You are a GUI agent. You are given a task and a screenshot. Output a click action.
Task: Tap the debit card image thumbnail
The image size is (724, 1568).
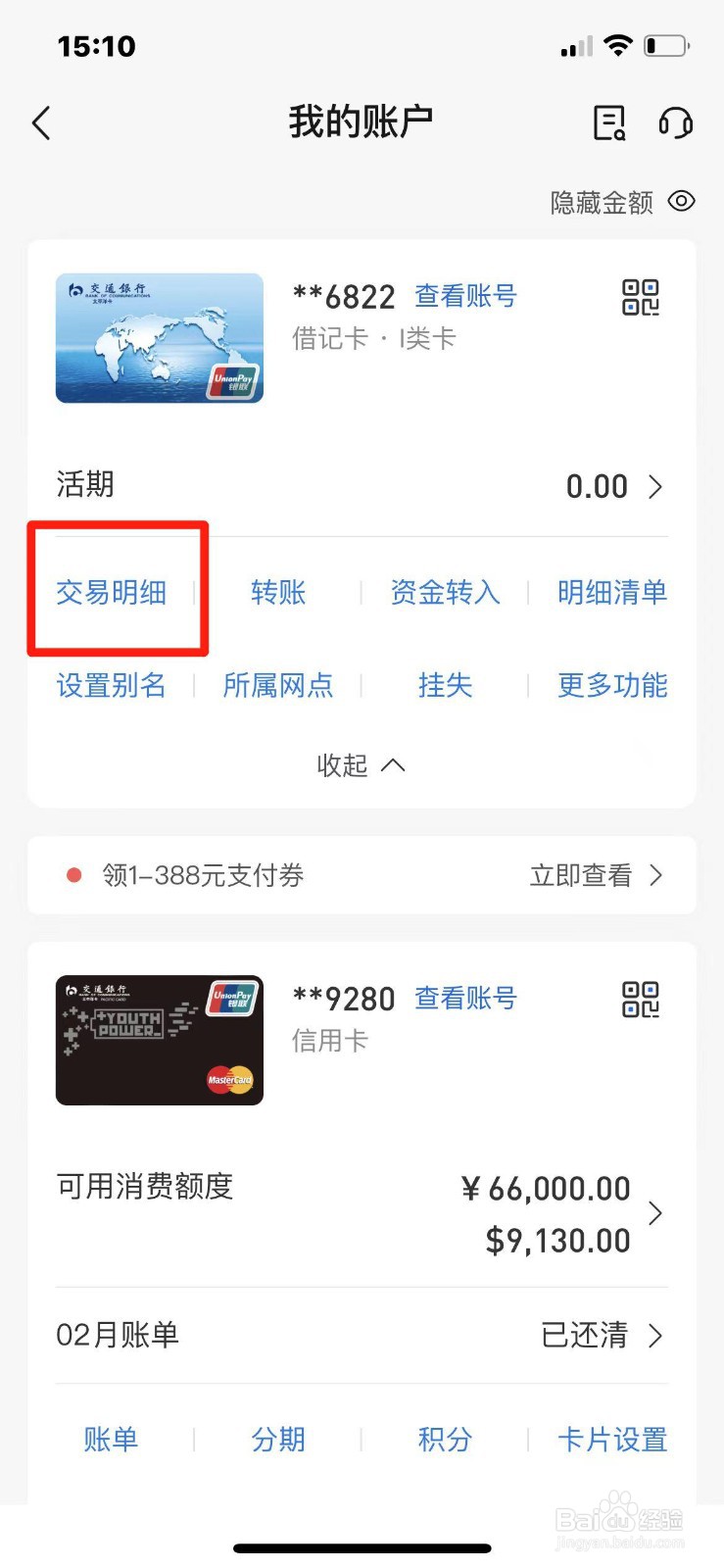tap(159, 336)
